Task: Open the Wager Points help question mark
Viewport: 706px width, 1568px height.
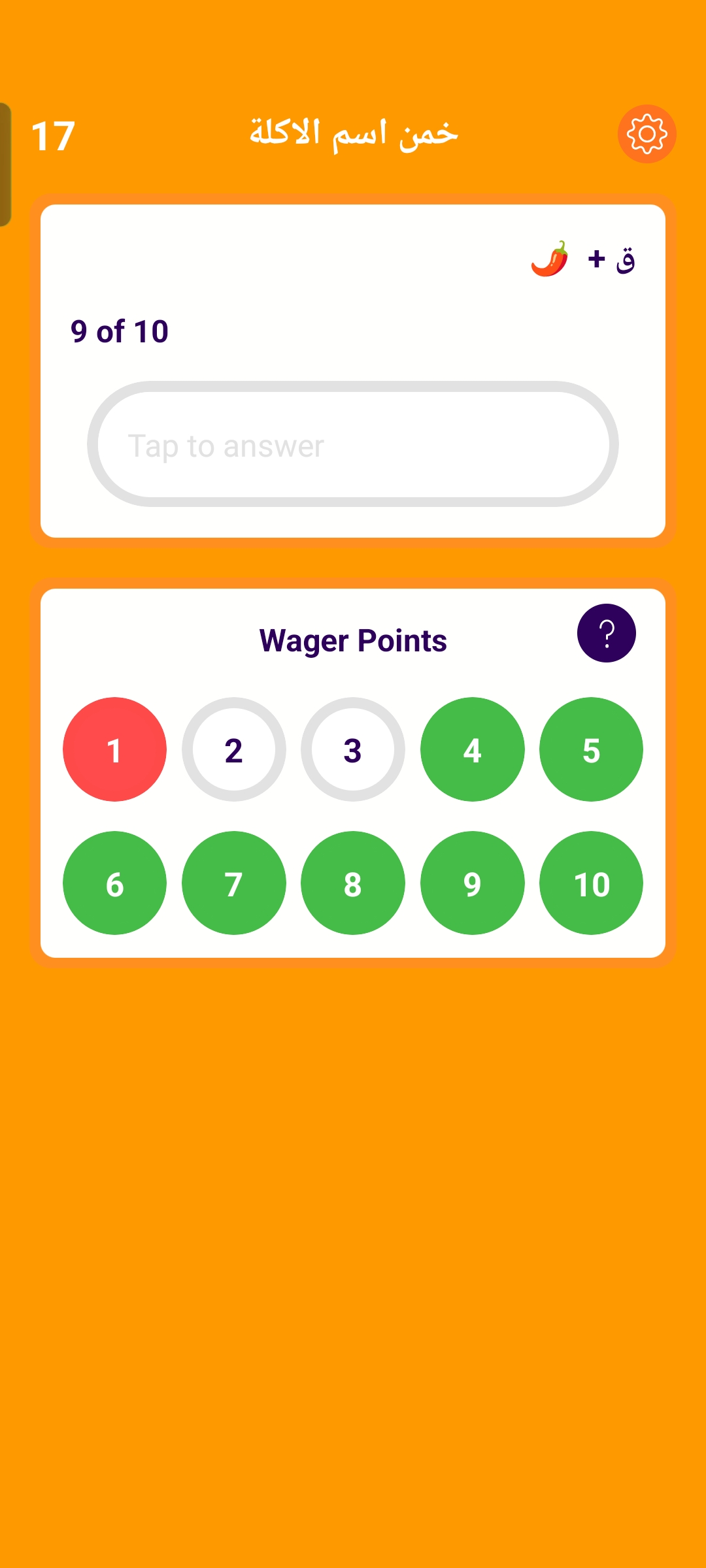Action: [606, 633]
